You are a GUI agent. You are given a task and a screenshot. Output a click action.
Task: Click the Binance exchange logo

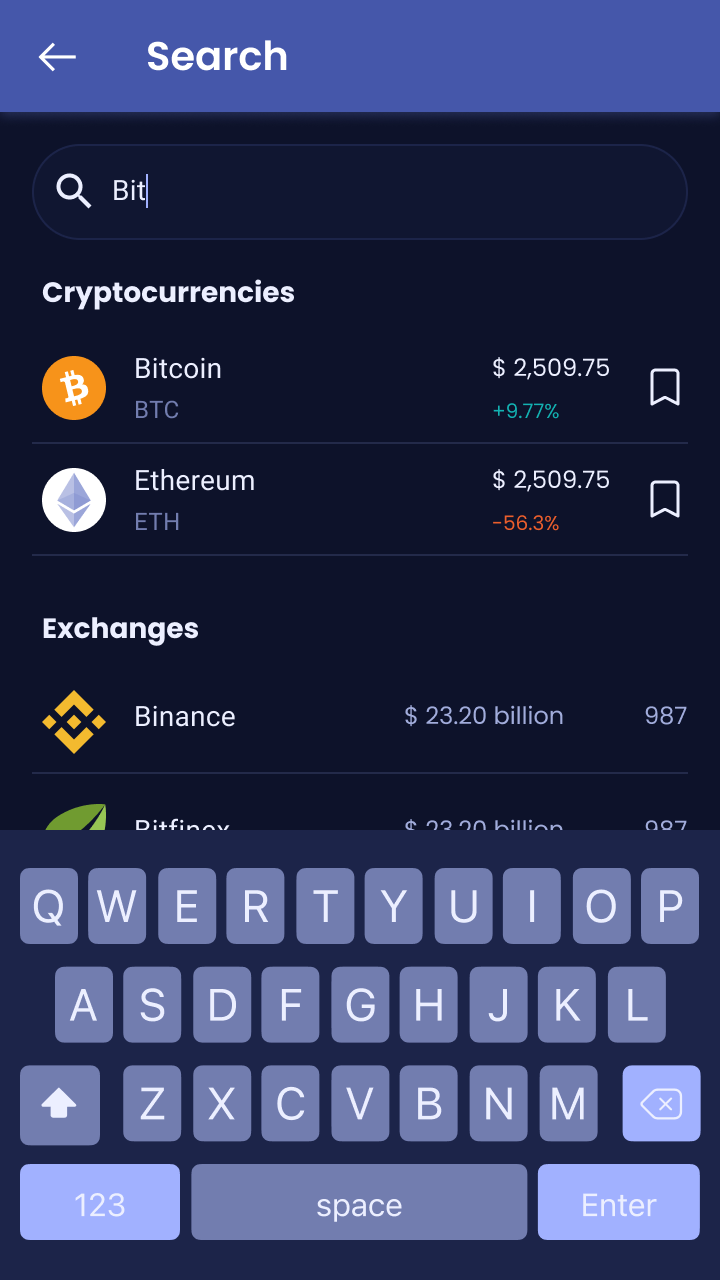pos(73,717)
